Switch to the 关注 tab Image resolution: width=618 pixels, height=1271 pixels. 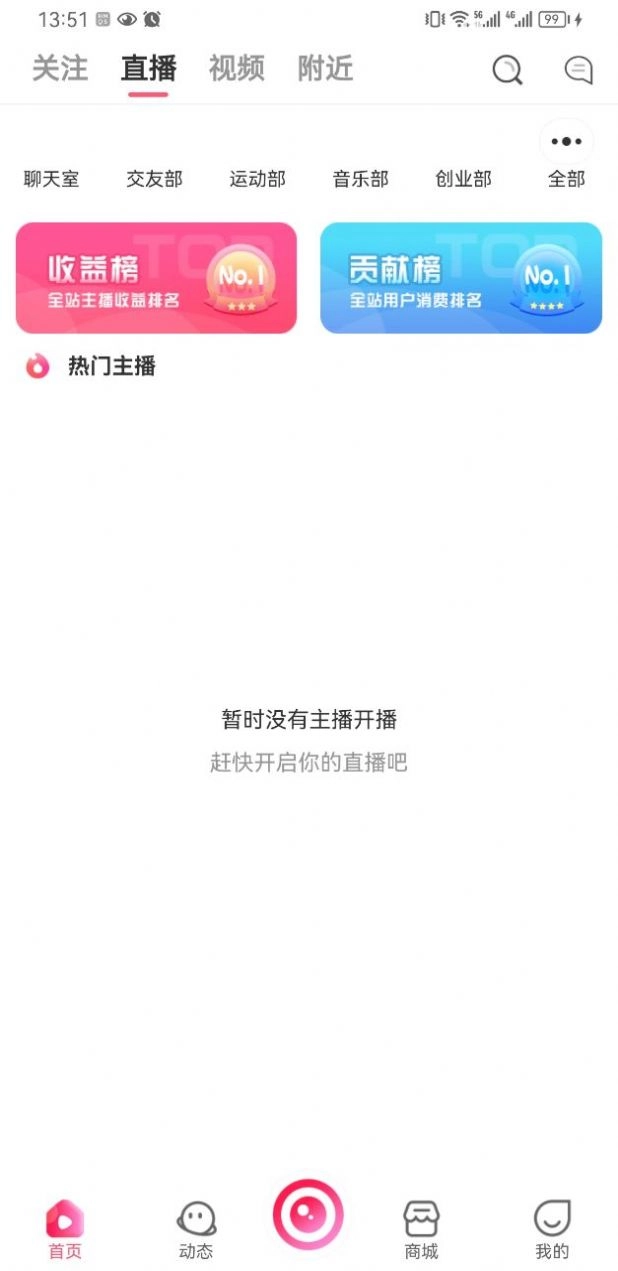click(60, 68)
